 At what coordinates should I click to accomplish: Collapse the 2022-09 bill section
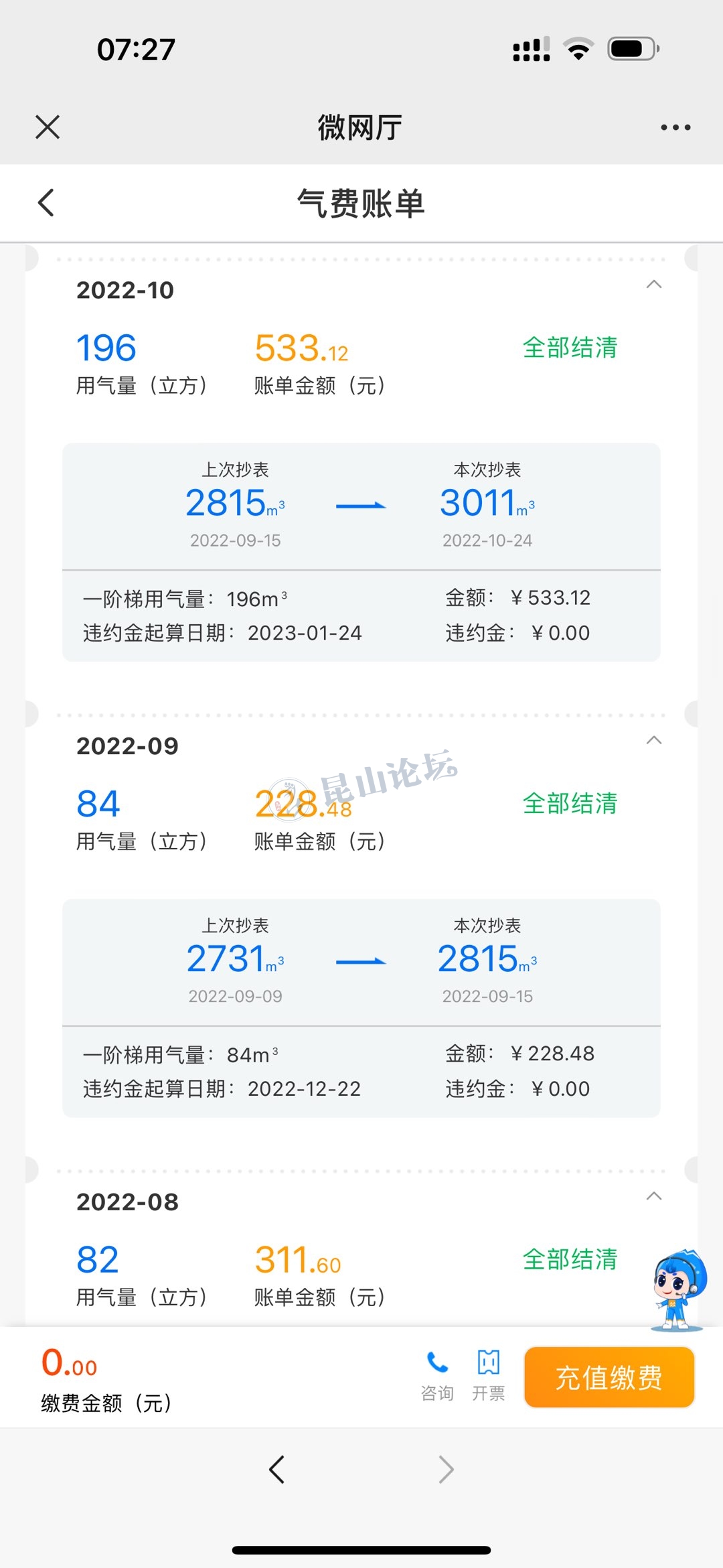(x=653, y=740)
